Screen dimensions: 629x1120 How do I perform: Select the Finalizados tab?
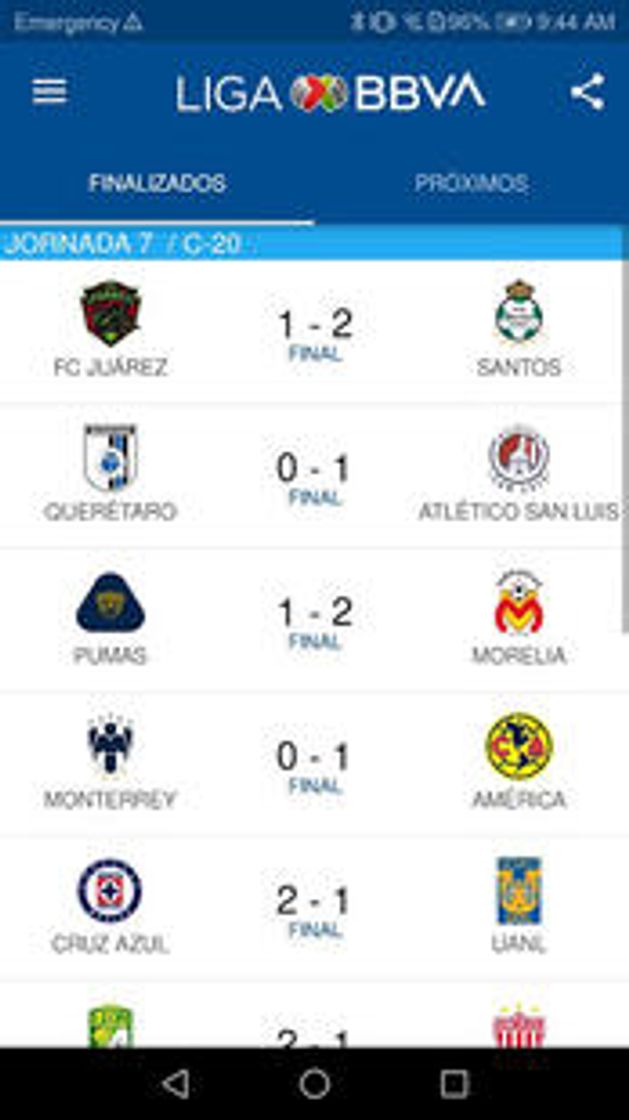[x=157, y=184]
